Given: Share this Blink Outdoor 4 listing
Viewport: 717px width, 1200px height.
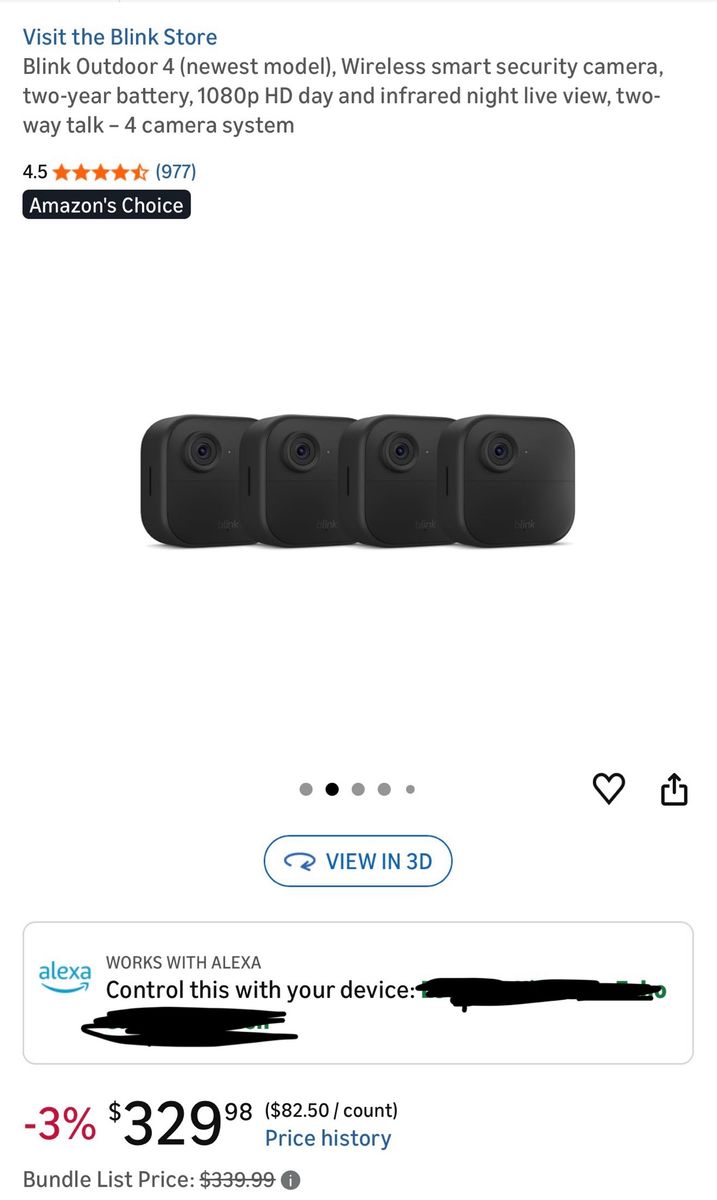Looking at the screenshot, I should [675, 789].
